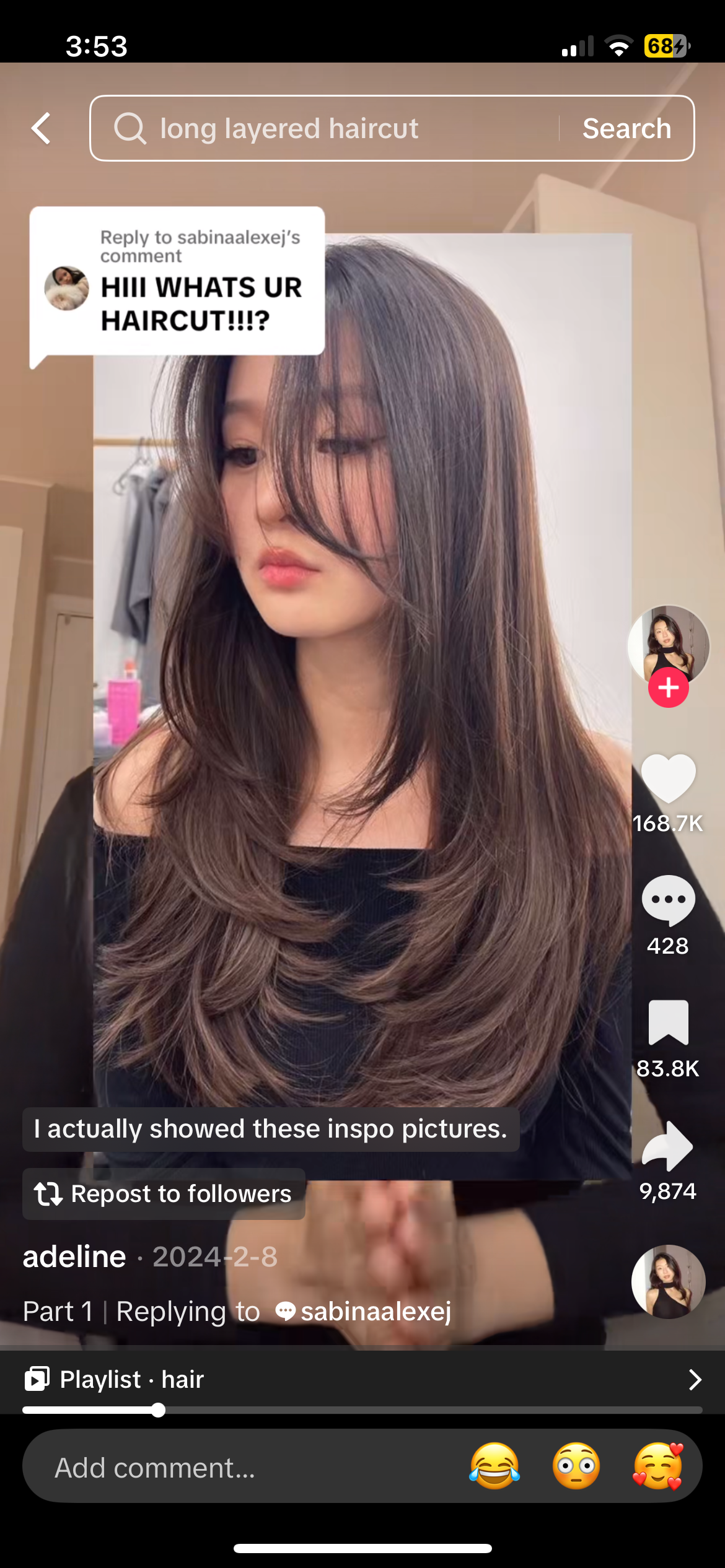
Task: Repost to followers
Action: pyautogui.click(x=164, y=1194)
